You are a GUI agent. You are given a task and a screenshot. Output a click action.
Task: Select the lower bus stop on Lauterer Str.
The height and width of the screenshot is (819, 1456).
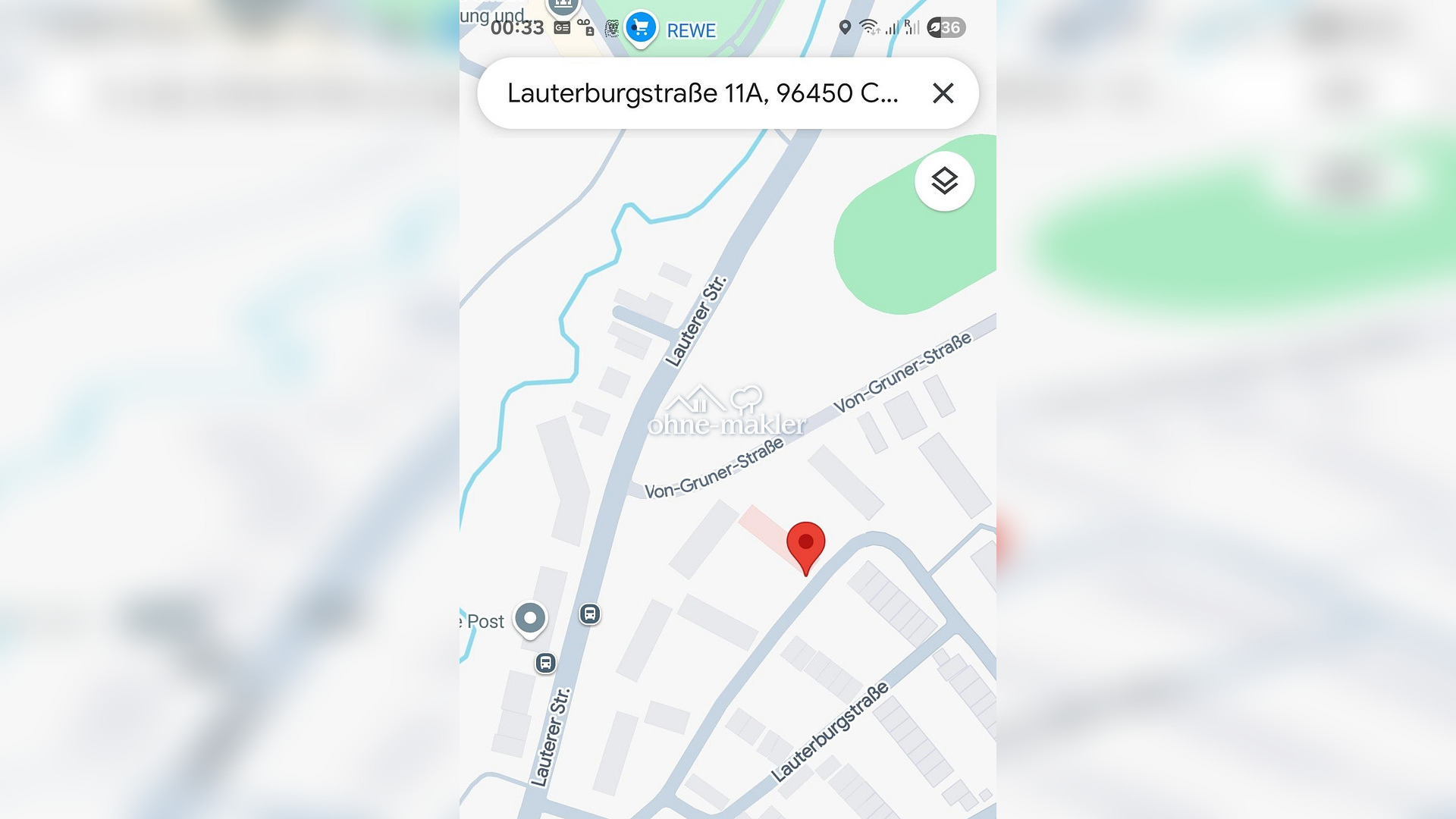point(545,663)
